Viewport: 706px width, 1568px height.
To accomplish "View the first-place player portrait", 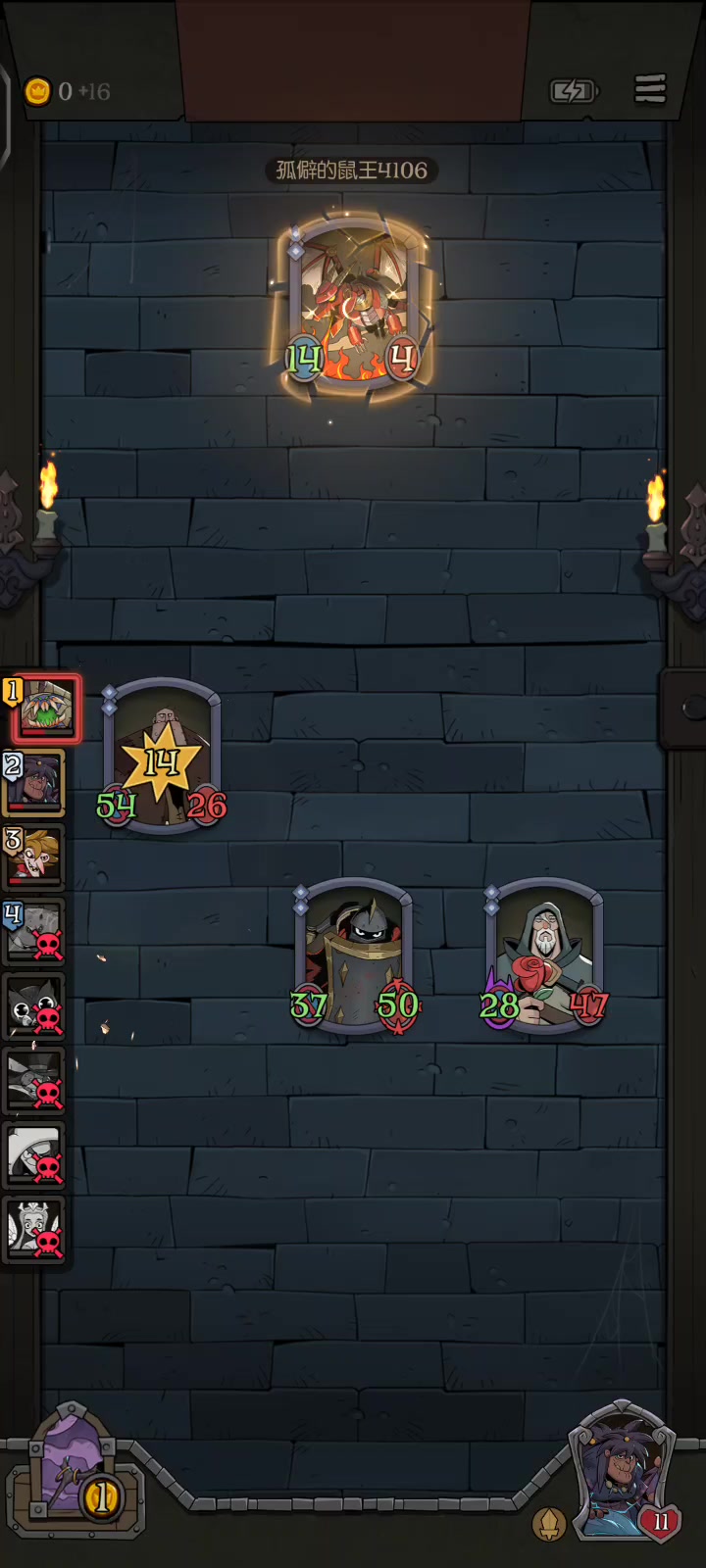I will click(x=43, y=707).
